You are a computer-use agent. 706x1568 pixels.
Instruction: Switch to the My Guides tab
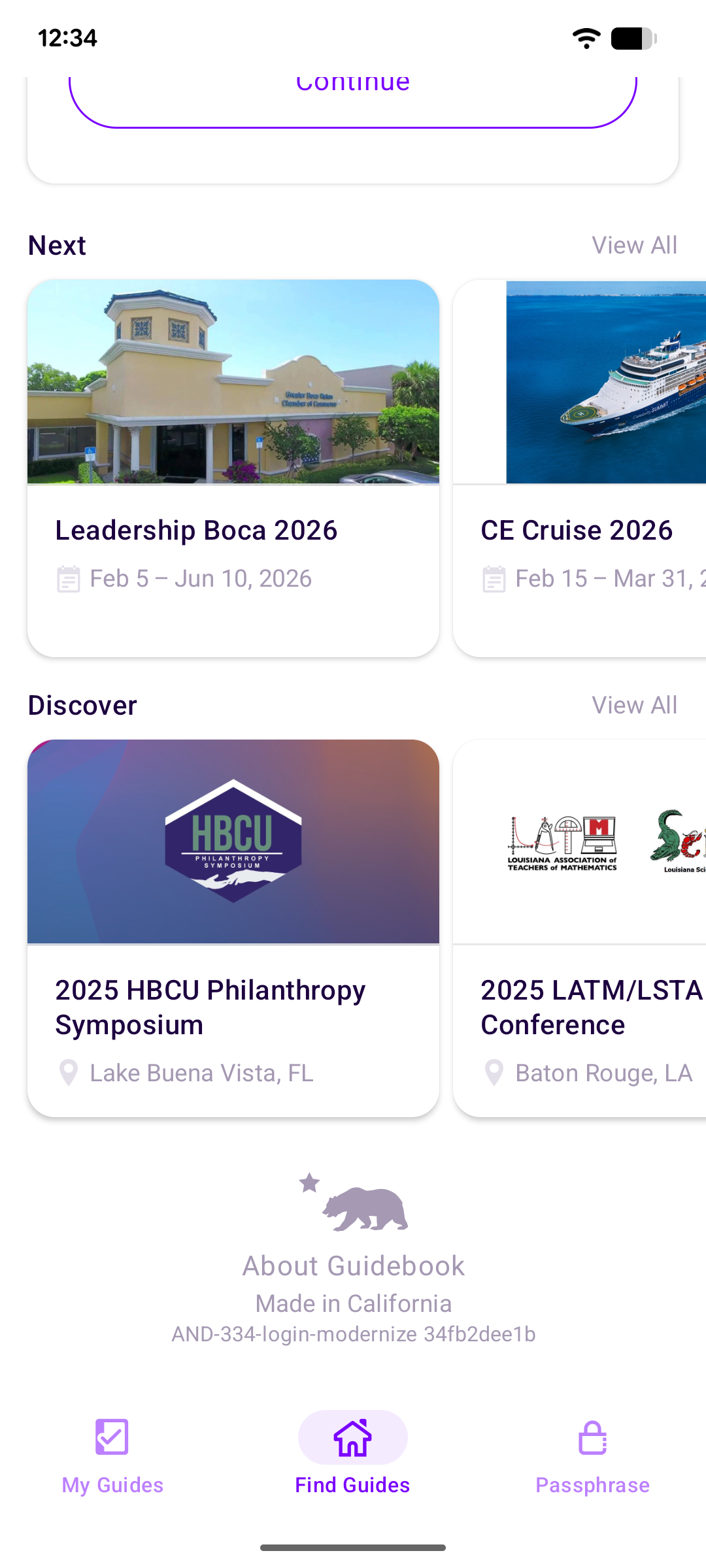112,1456
